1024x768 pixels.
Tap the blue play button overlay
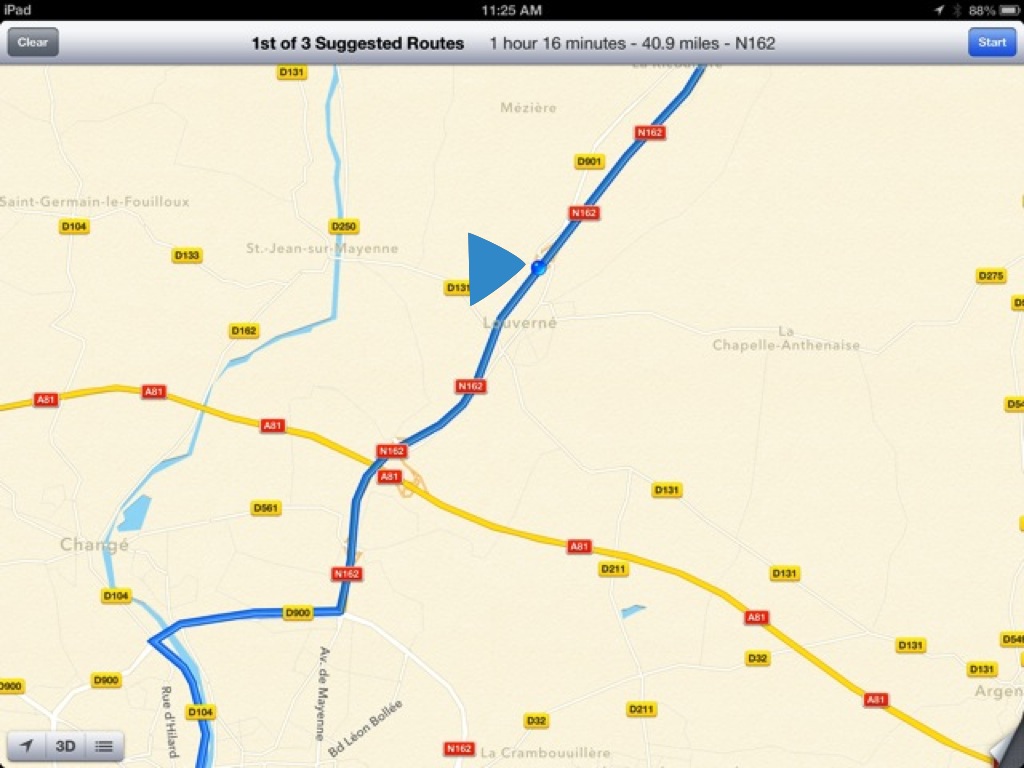click(495, 269)
